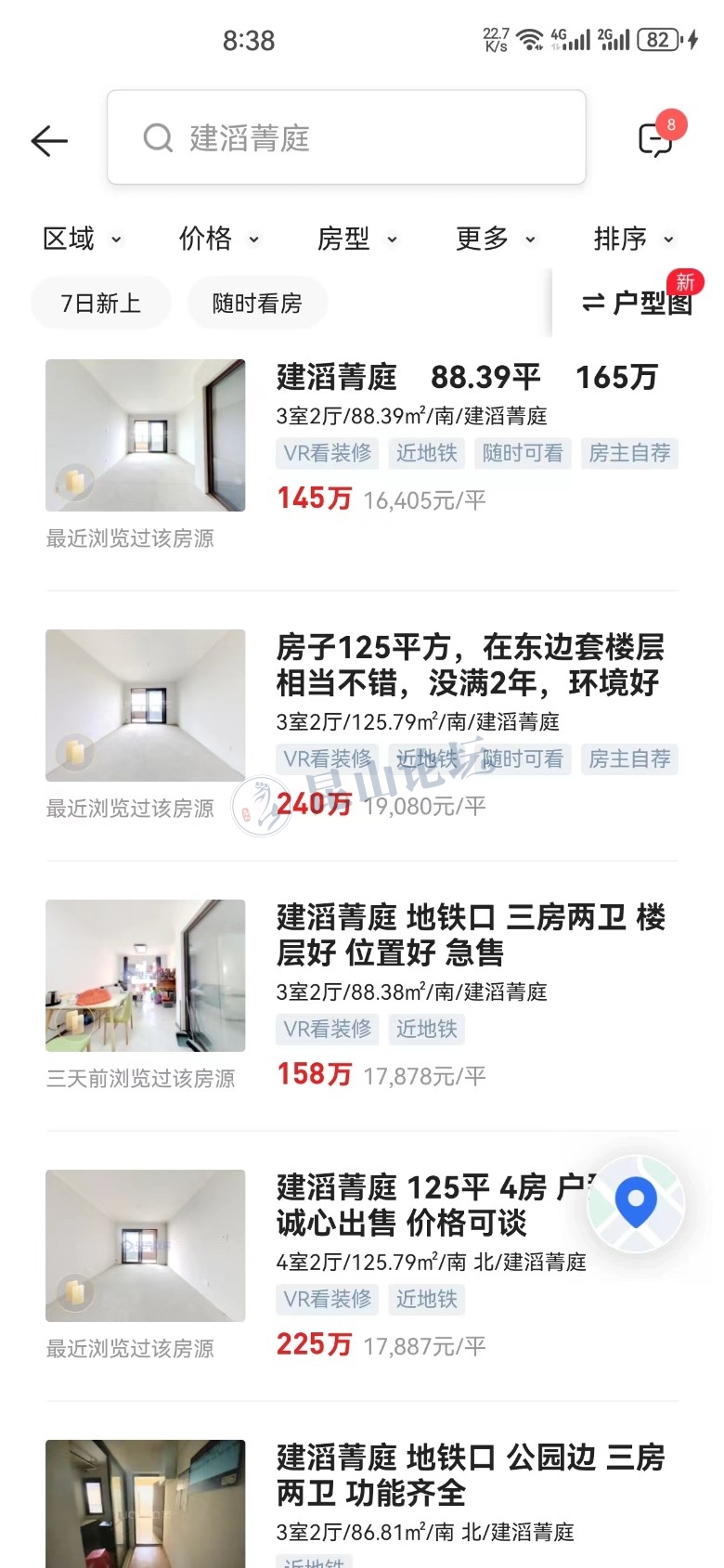Open messages with the 8 badge
The height and width of the screenshot is (1568, 724).
(656, 139)
